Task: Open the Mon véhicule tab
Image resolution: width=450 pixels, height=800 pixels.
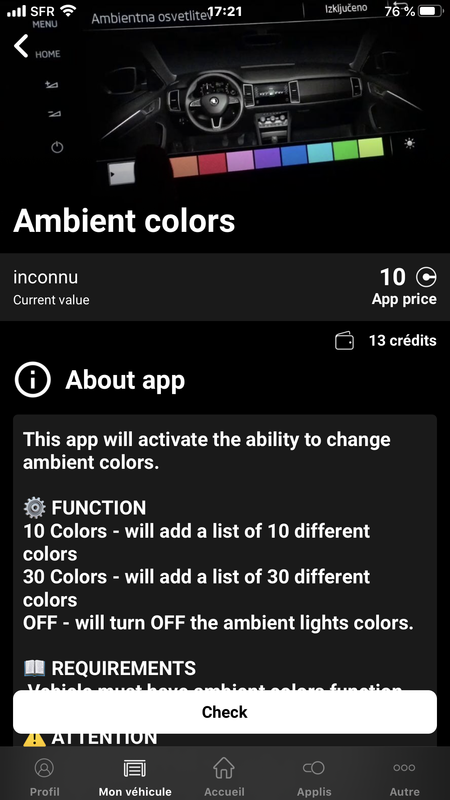Action: [135, 778]
